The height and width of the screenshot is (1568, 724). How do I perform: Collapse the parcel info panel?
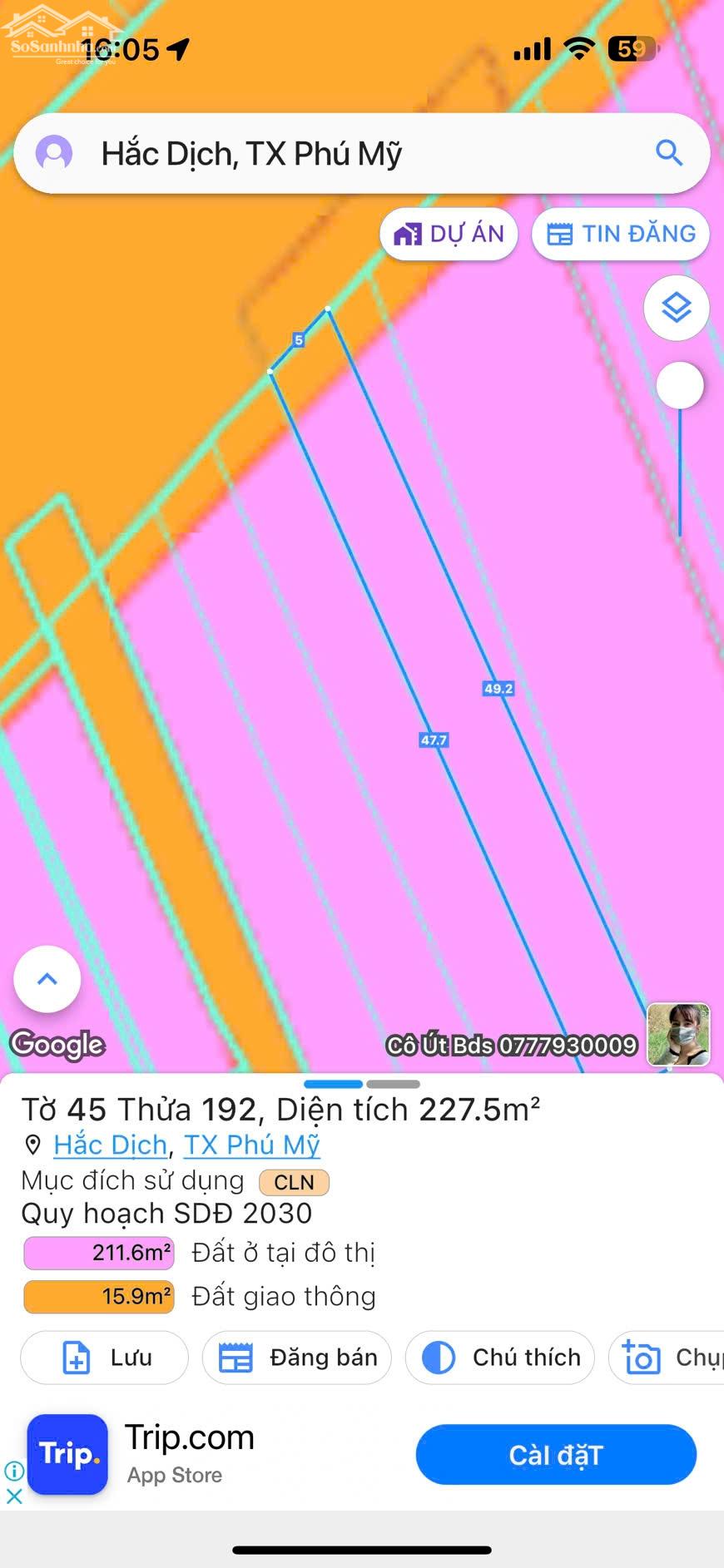pyautogui.click(x=47, y=979)
